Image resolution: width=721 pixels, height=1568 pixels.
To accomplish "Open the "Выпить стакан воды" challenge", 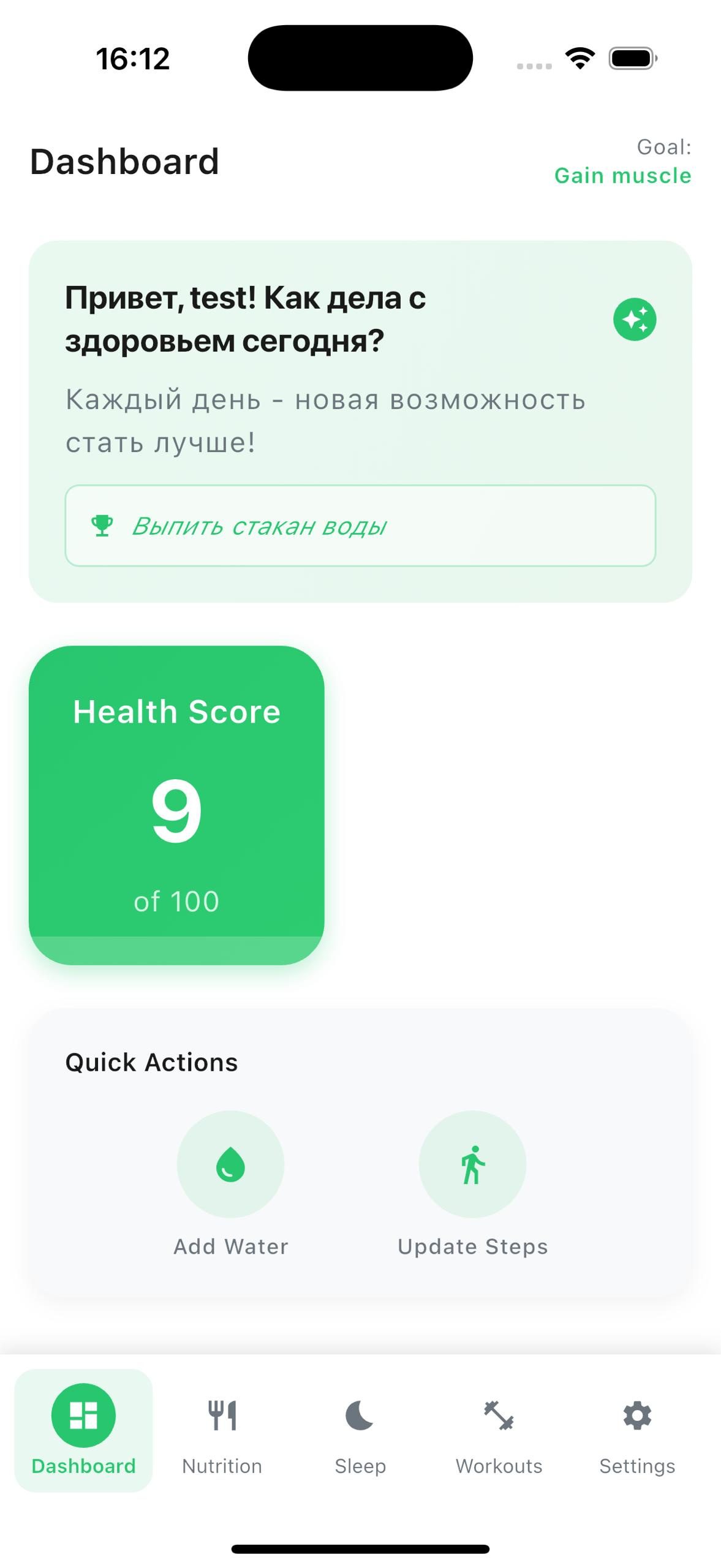I will pos(360,526).
